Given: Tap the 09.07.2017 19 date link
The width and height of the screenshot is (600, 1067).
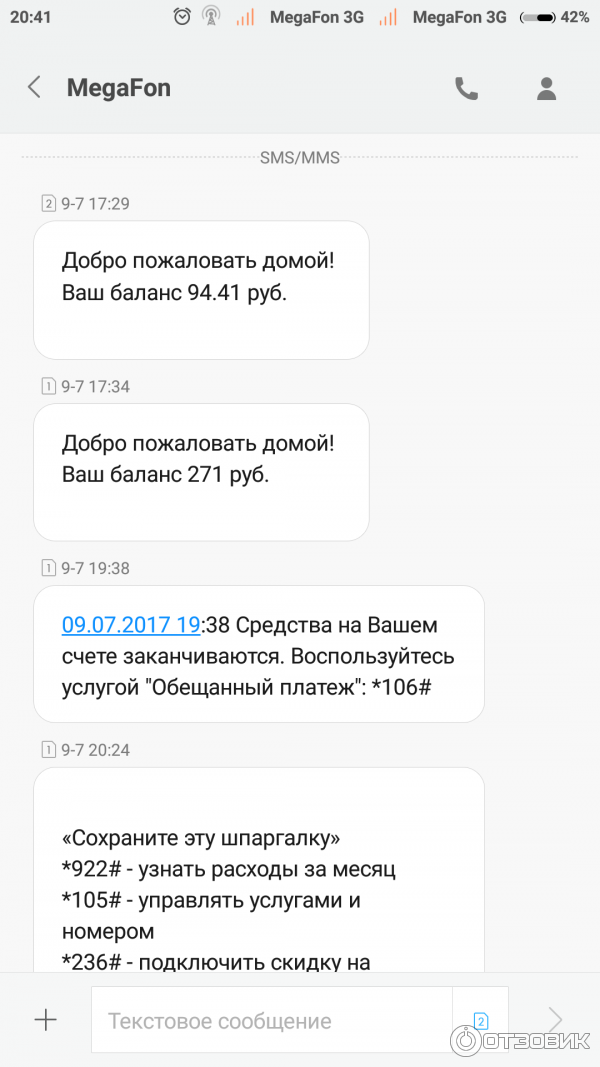Looking at the screenshot, I should point(131,625).
